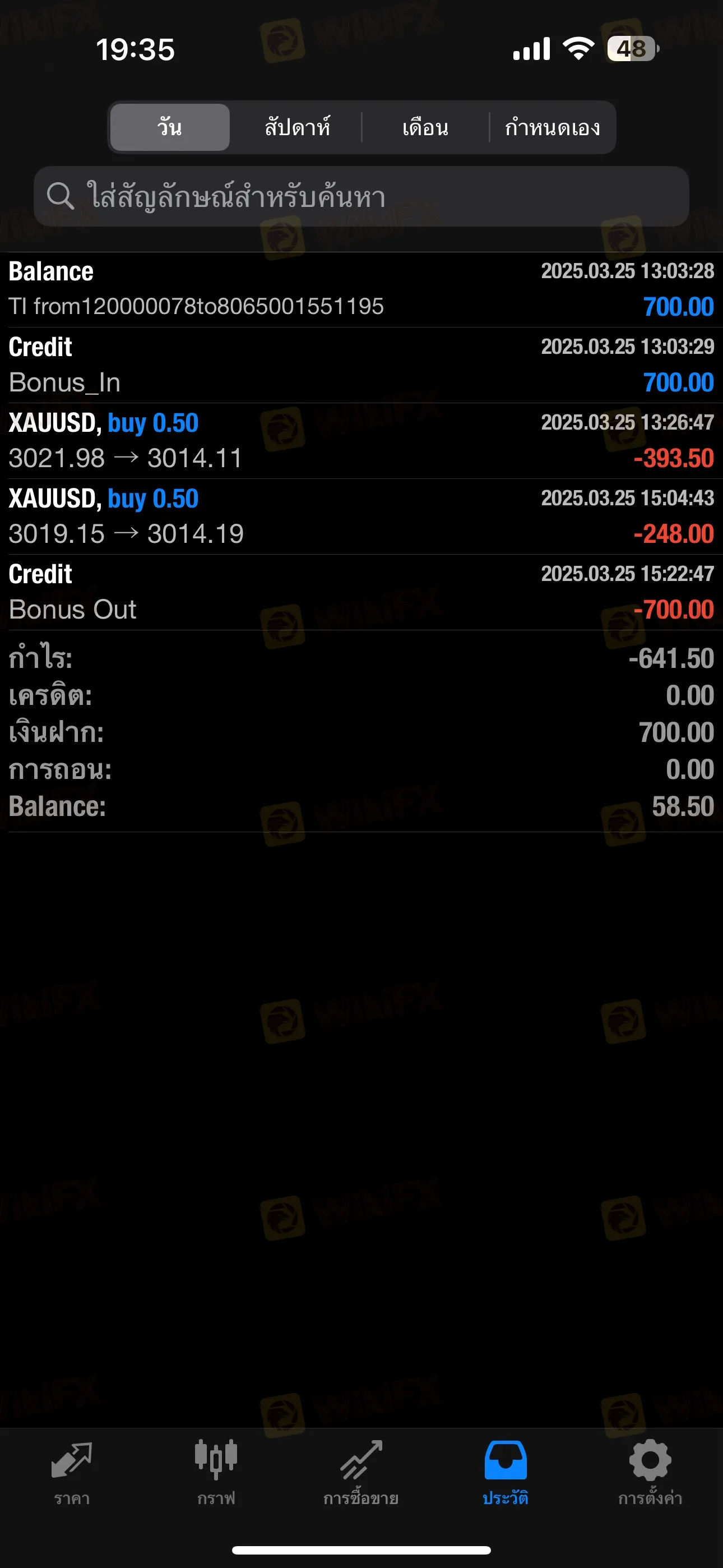Open the Credit Bonus_In entry

(x=361, y=365)
